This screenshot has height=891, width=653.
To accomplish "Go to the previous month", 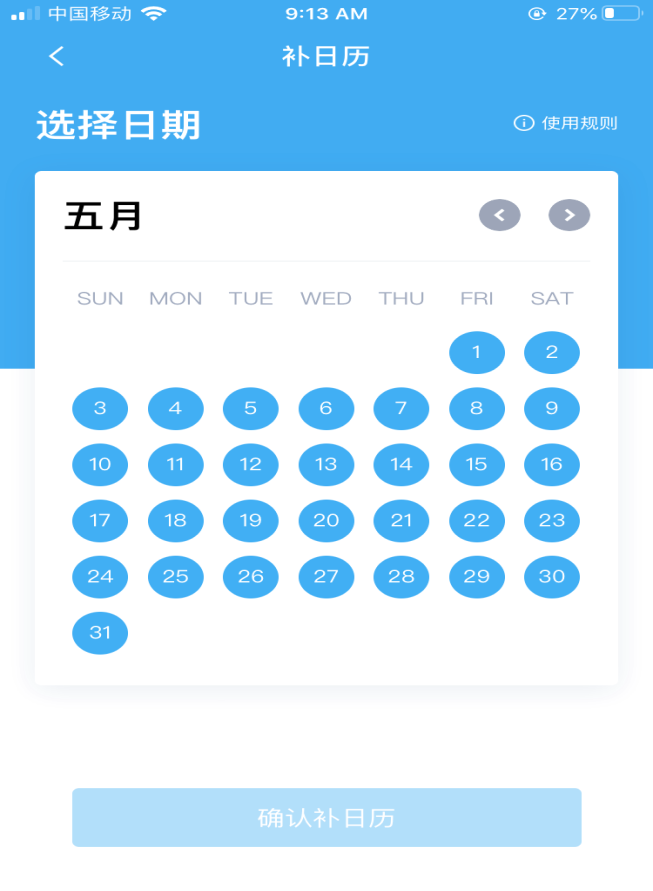I will click(x=499, y=215).
